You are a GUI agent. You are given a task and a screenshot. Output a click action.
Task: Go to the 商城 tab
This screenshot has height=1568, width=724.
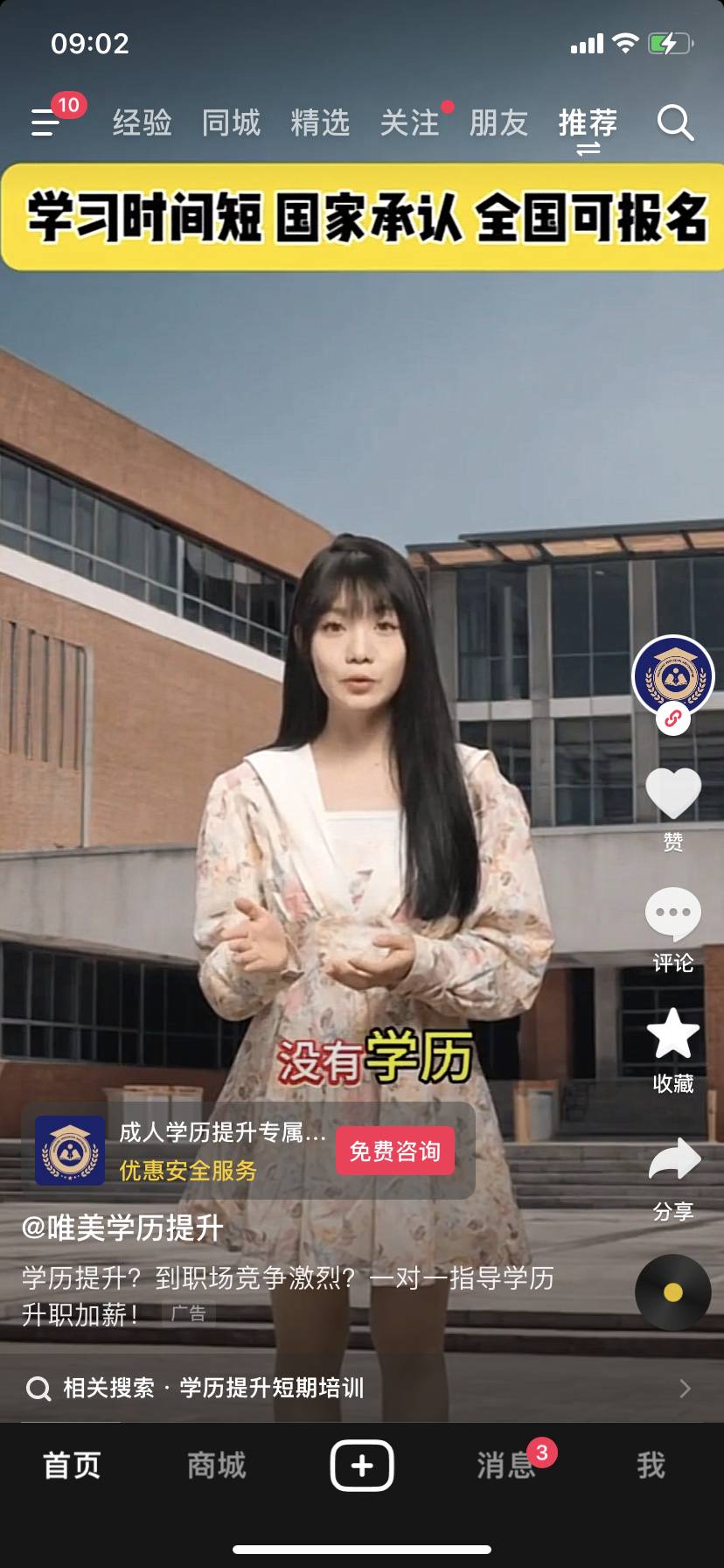[x=217, y=1465]
